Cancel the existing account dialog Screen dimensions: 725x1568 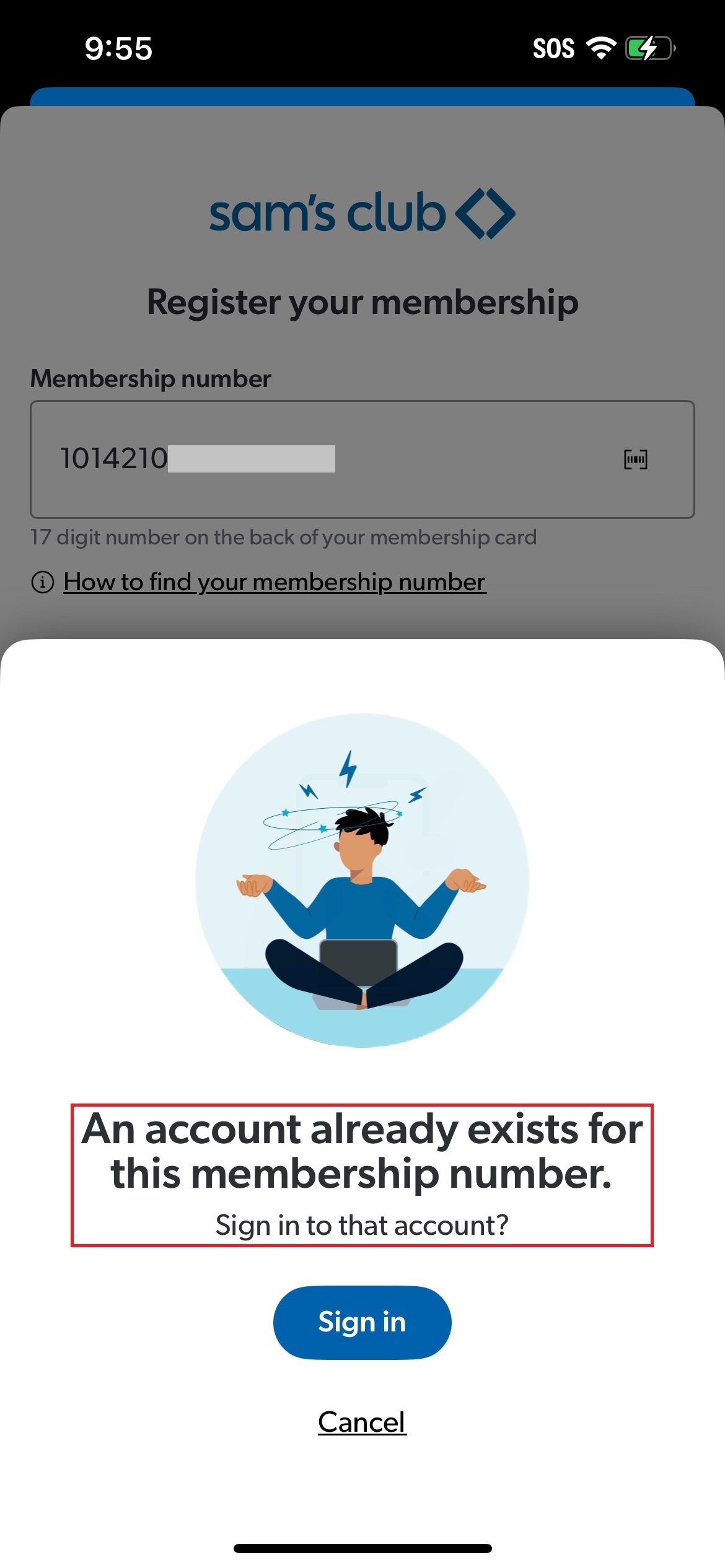[x=362, y=1422]
